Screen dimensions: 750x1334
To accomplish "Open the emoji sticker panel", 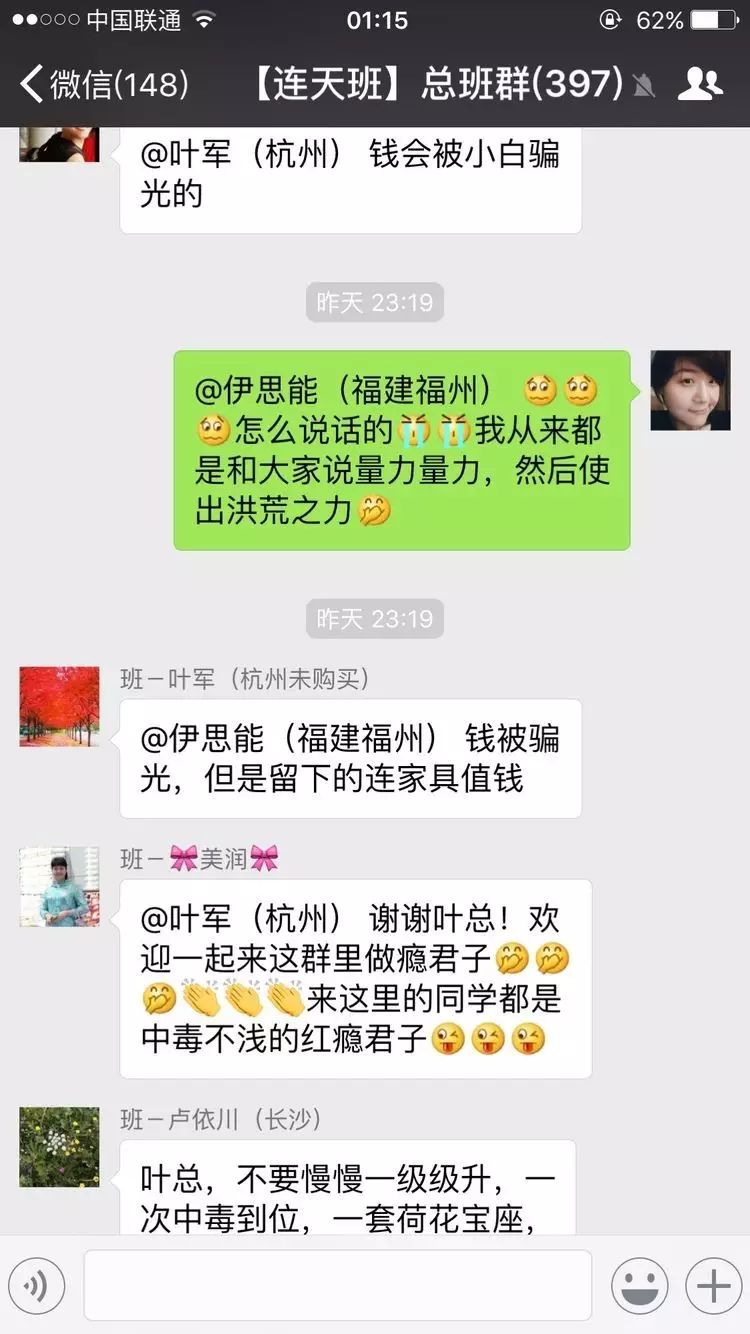I will (x=640, y=1286).
